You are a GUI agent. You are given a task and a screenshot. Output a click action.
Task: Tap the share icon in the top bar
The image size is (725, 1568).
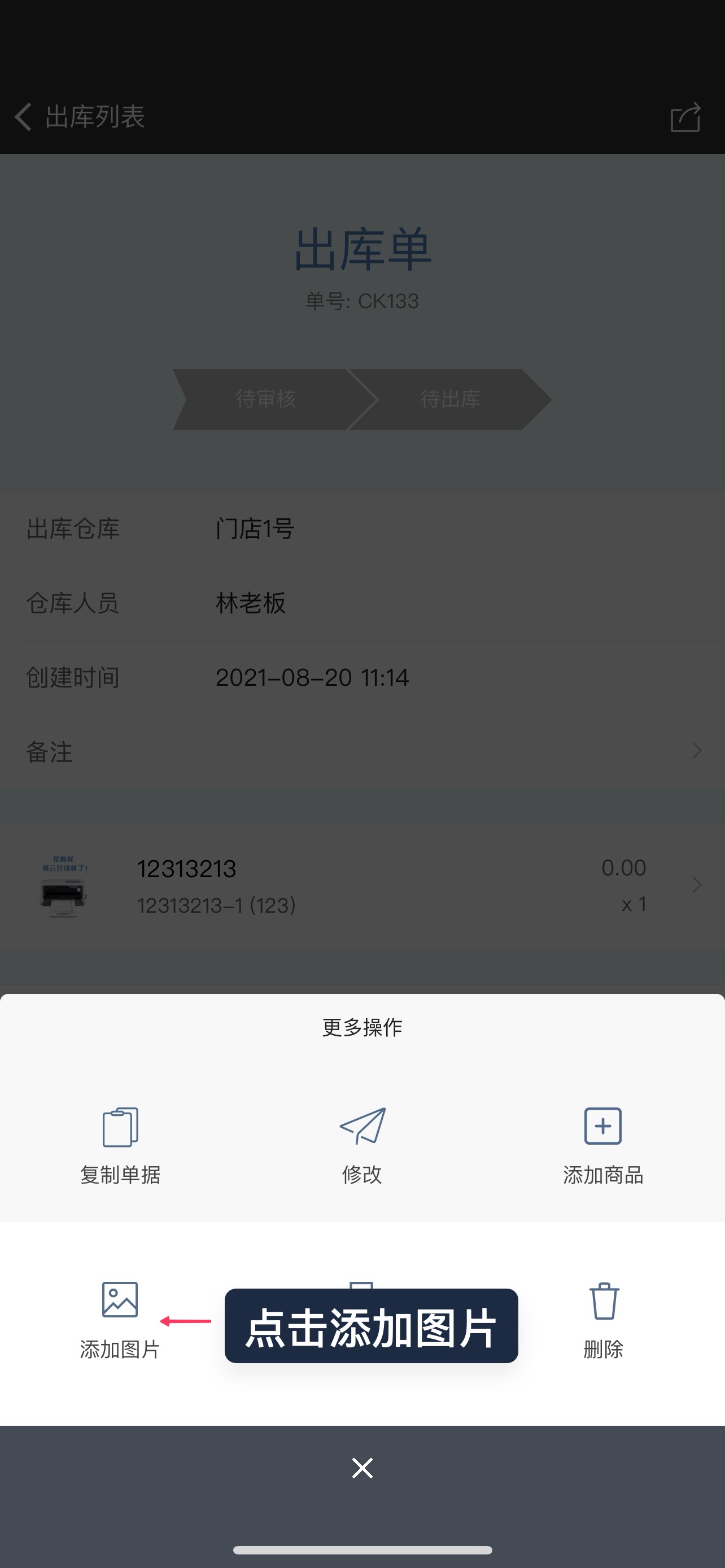click(685, 117)
